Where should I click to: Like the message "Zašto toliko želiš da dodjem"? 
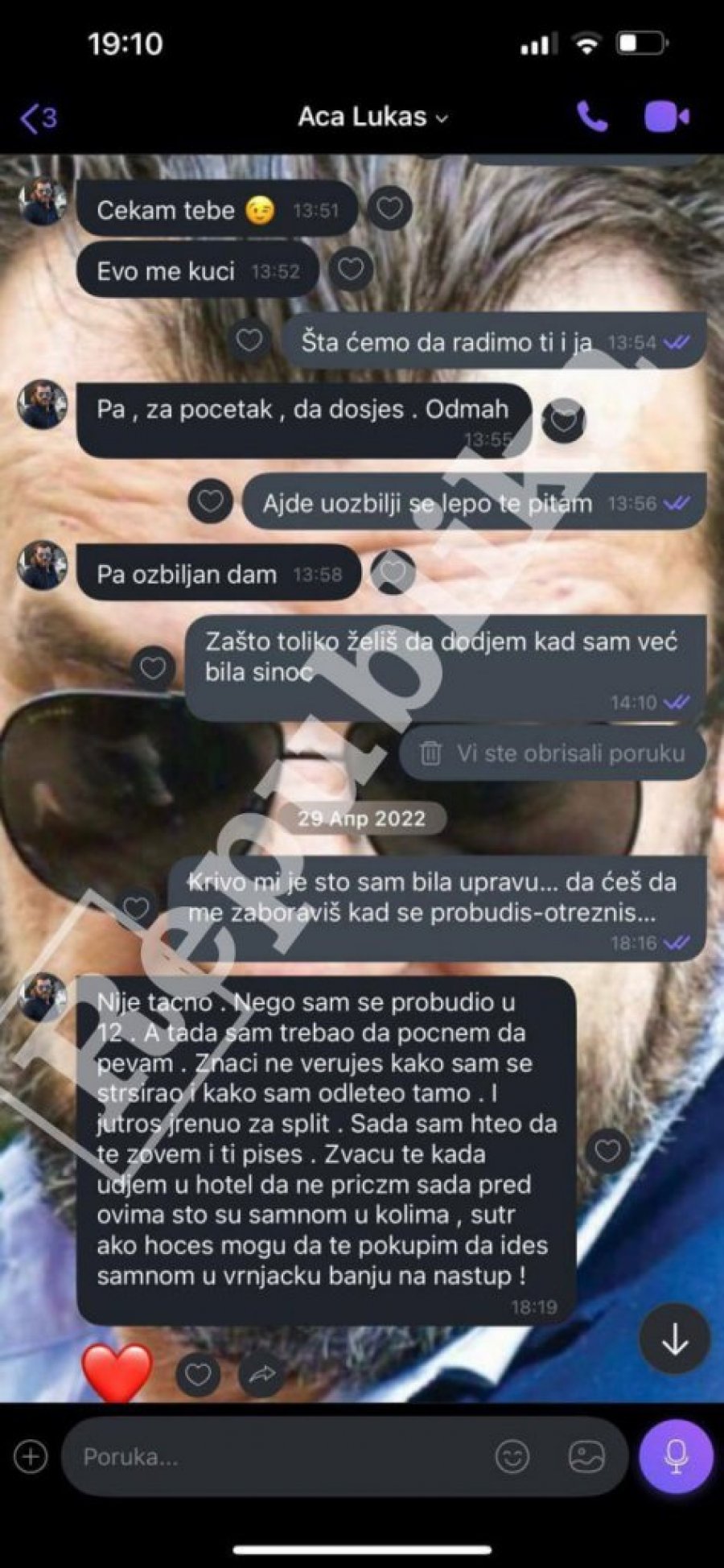(x=153, y=668)
